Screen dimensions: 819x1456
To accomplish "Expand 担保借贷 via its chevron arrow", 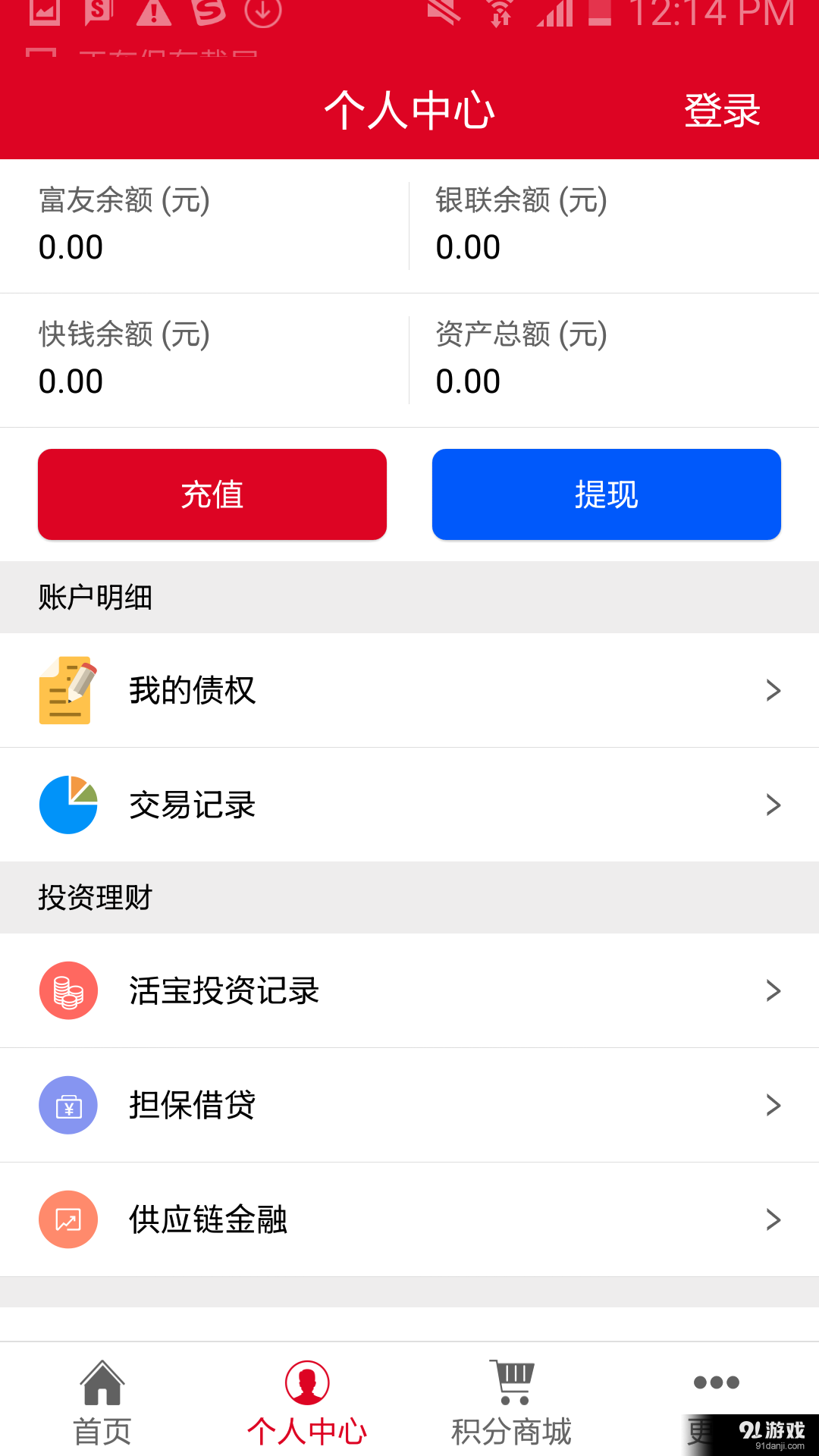I will [x=773, y=1105].
